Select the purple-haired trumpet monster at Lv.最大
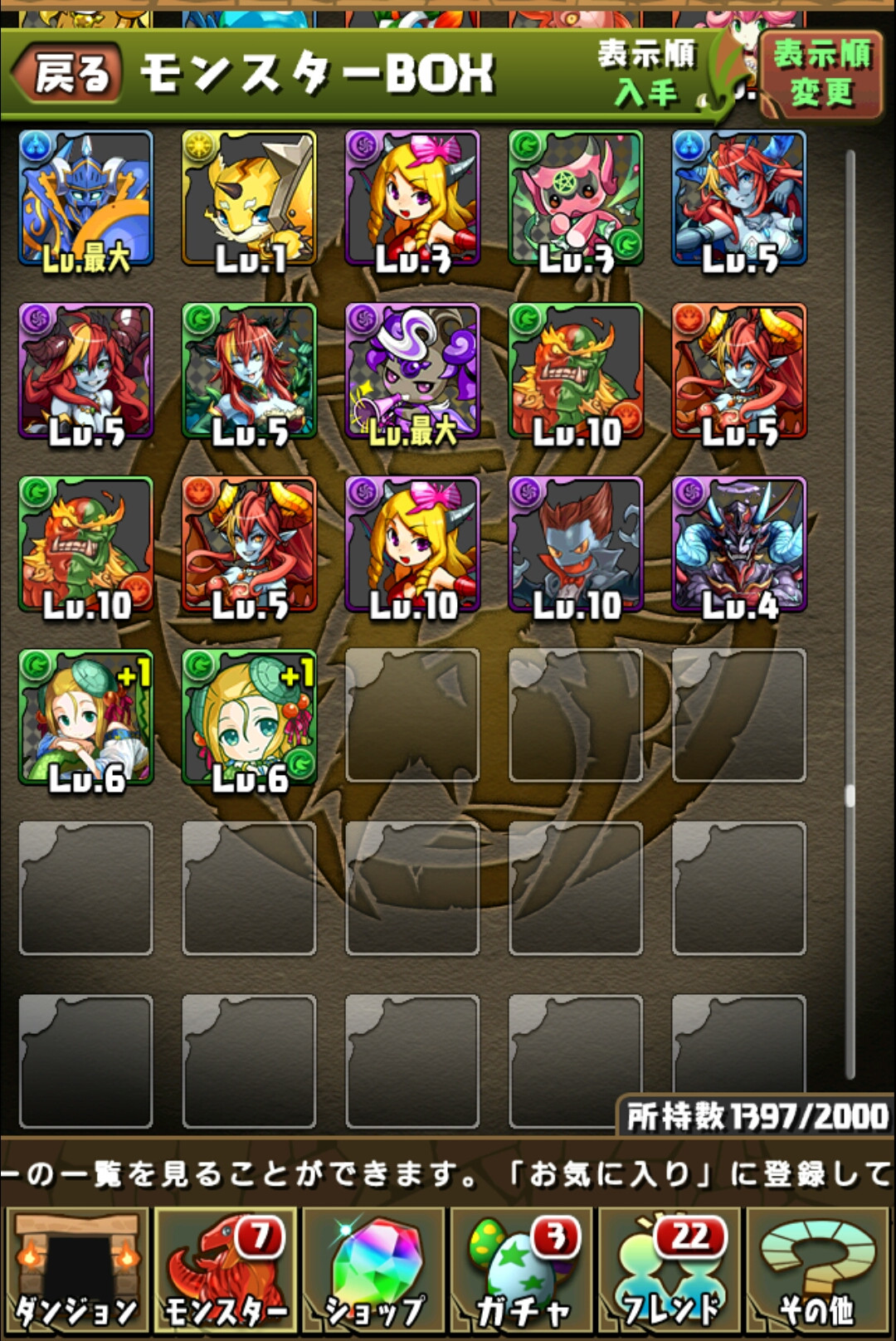The width and height of the screenshot is (896, 1341). coord(412,372)
